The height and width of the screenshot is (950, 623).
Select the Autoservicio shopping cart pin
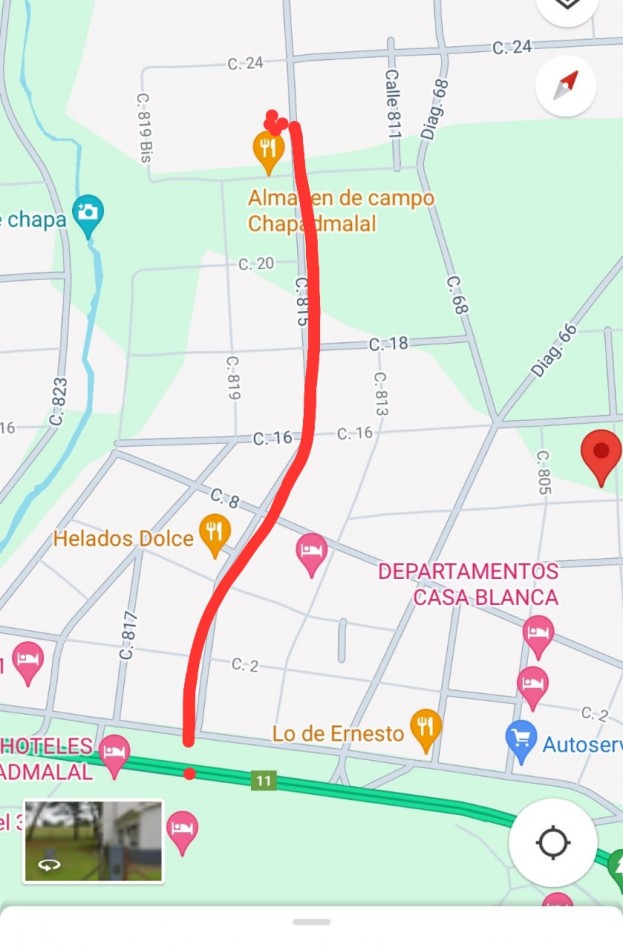[x=521, y=741]
